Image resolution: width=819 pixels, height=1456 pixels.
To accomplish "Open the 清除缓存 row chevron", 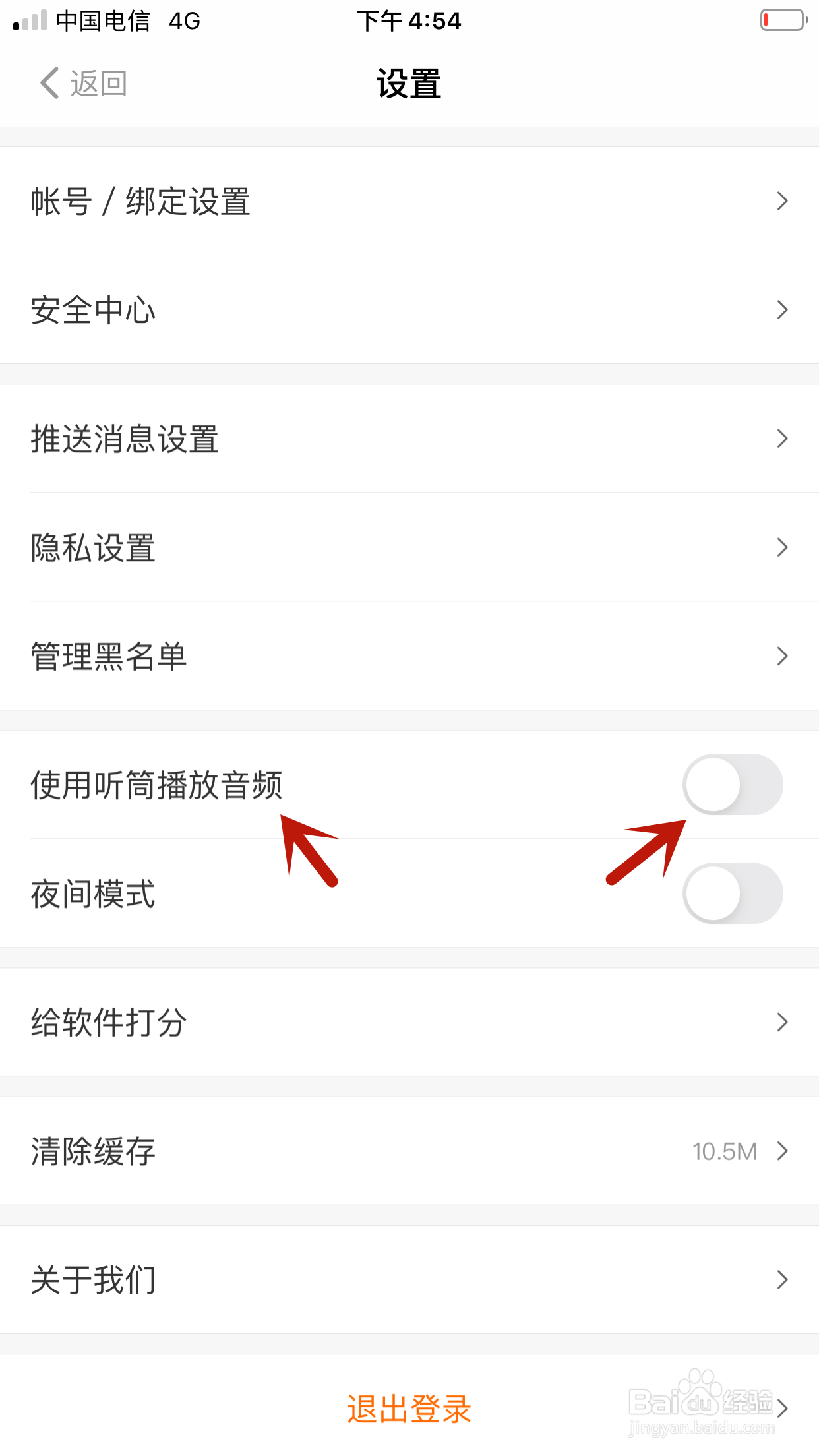I will [781, 1152].
